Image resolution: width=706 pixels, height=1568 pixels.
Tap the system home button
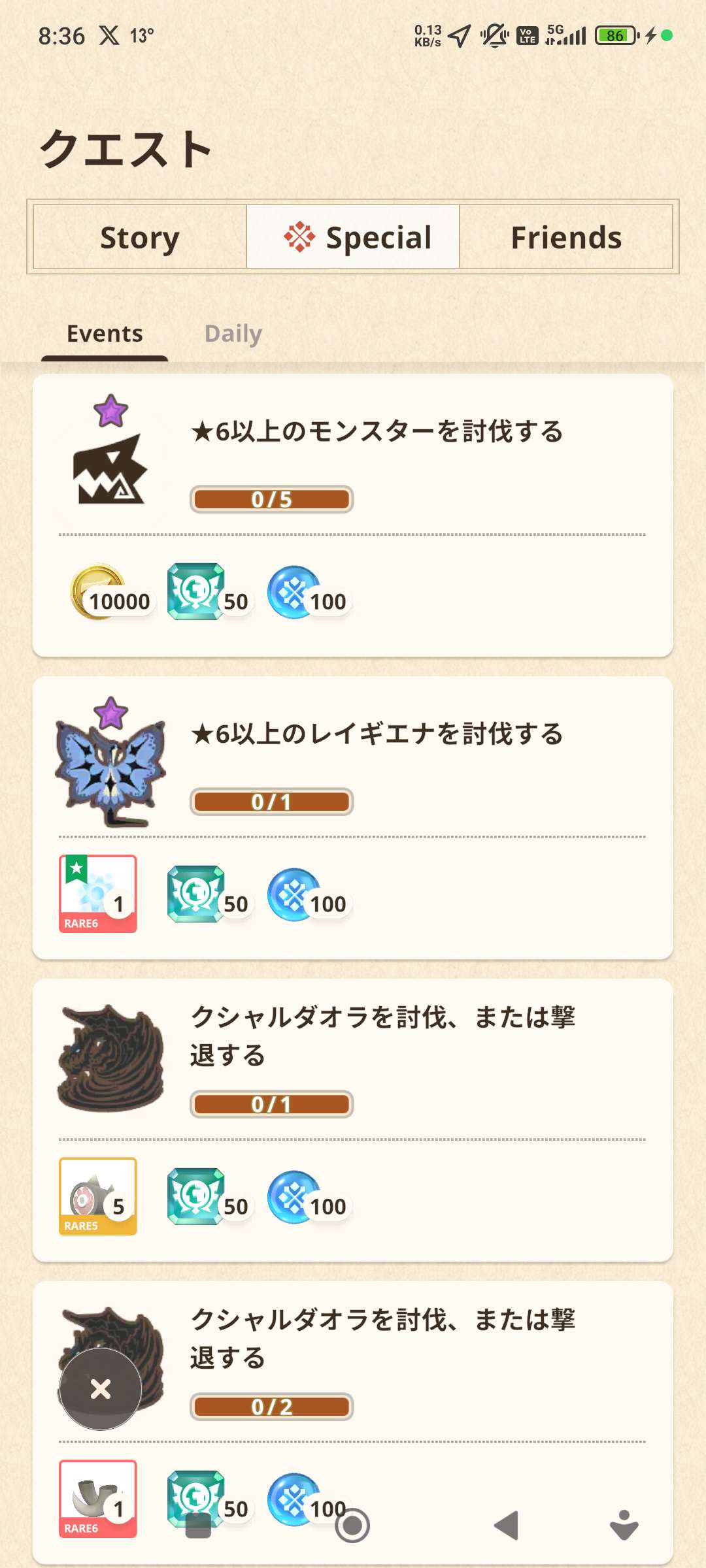click(x=352, y=1526)
